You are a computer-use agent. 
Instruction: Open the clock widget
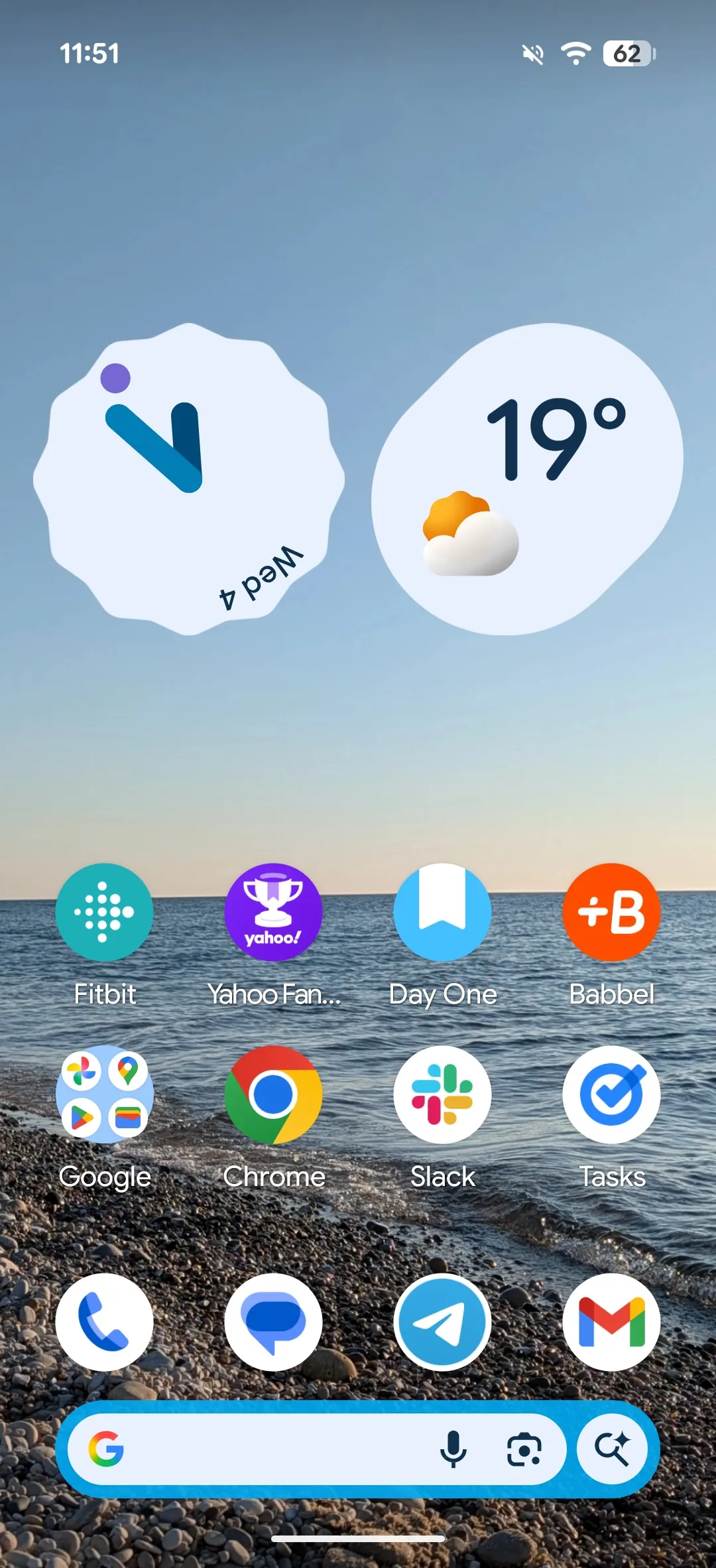coord(189,479)
